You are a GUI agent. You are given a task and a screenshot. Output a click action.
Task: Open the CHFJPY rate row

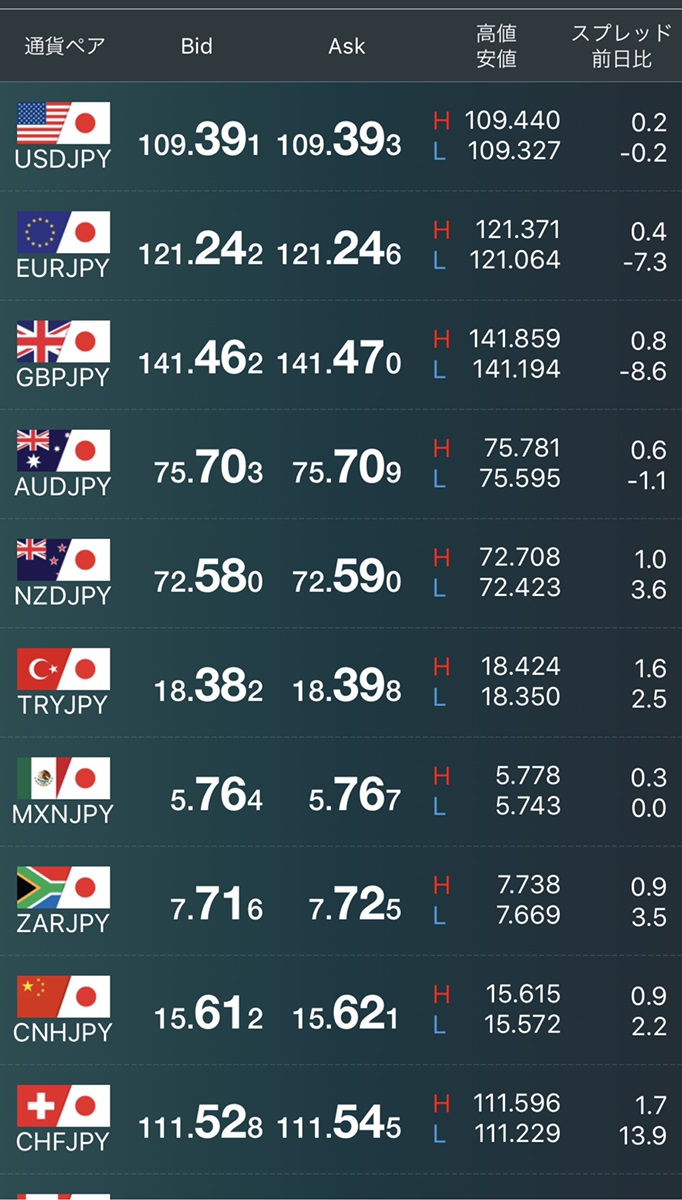point(341,1118)
